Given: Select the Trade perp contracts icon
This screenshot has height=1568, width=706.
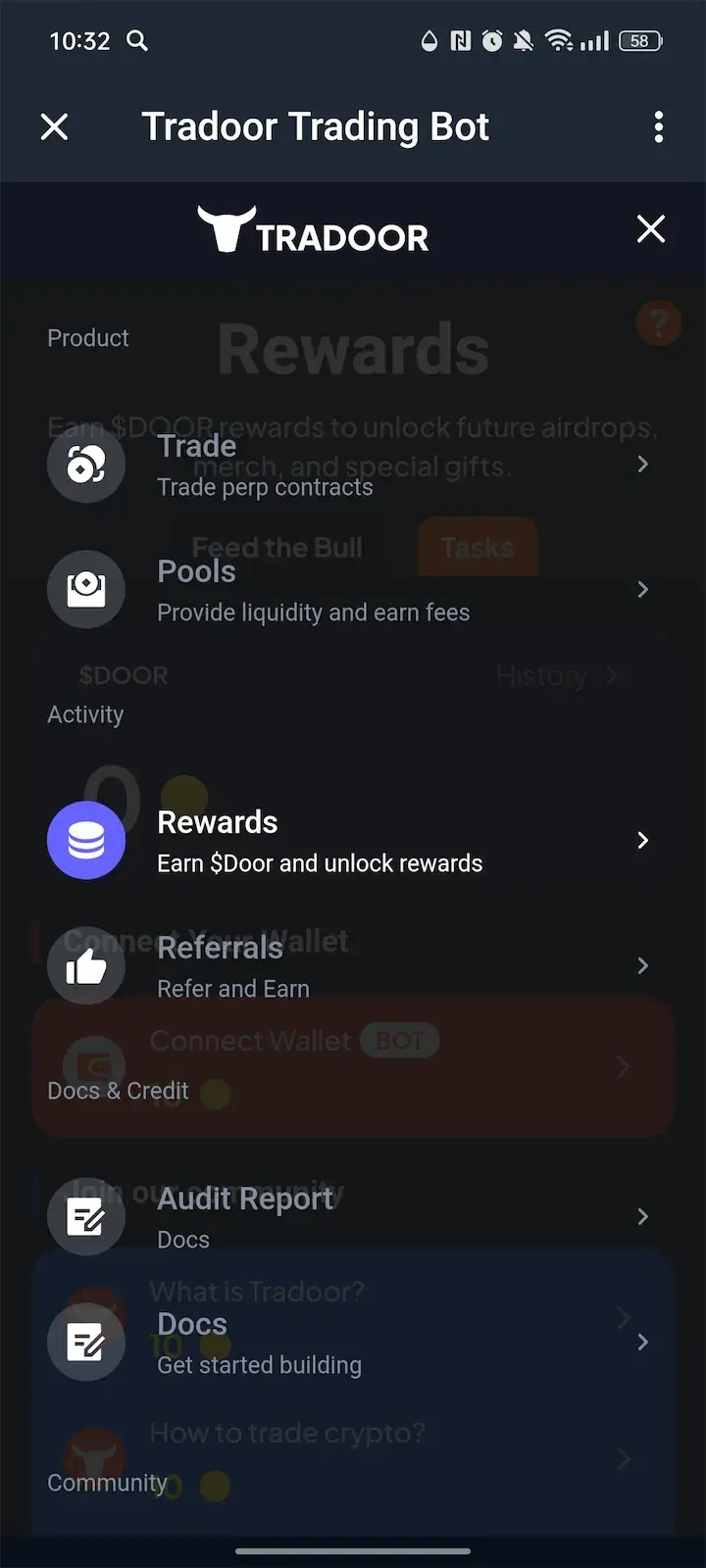Looking at the screenshot, I should (86, 465).
